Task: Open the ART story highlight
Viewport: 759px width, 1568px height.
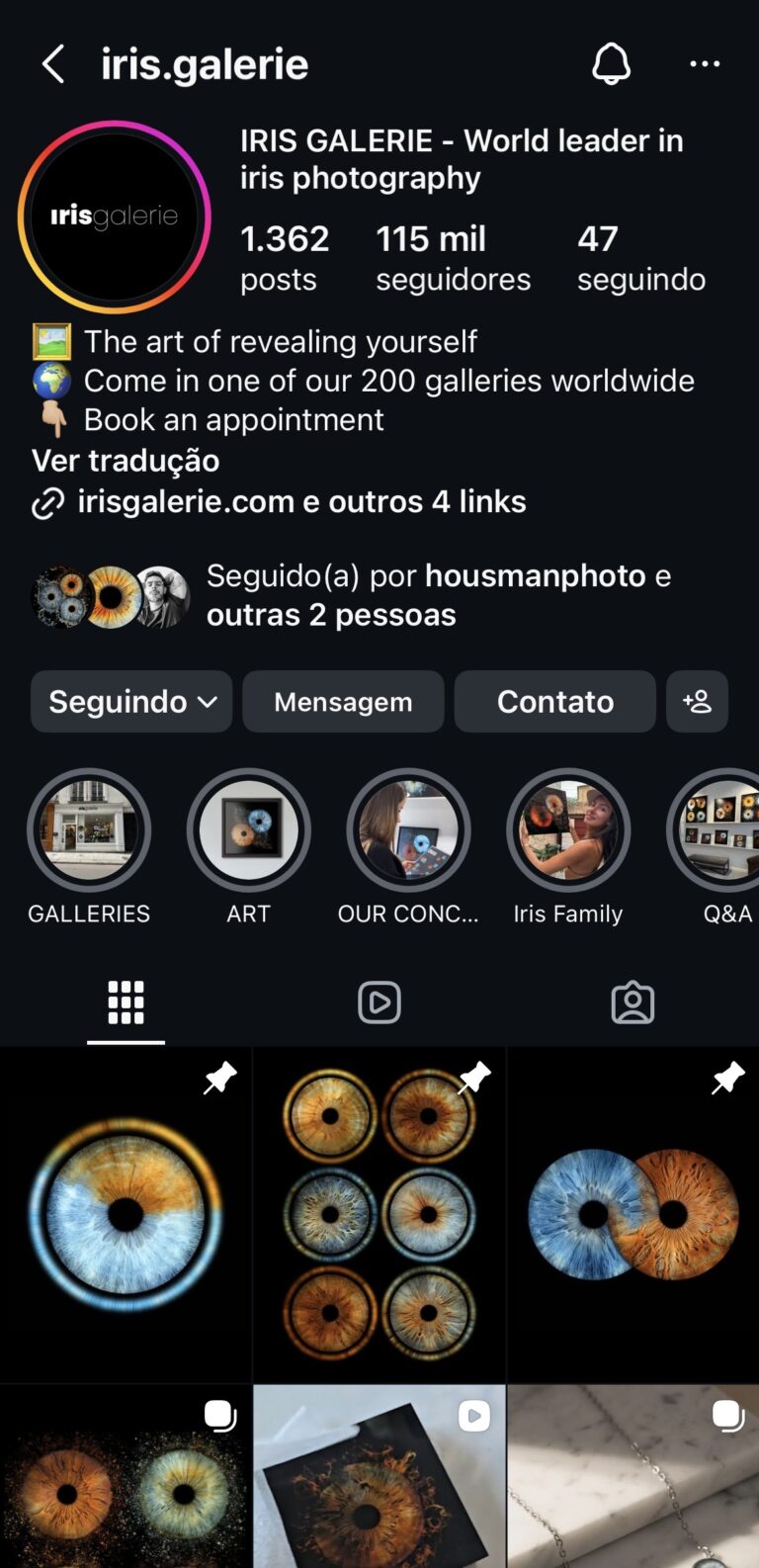Action: click(249, 829)
